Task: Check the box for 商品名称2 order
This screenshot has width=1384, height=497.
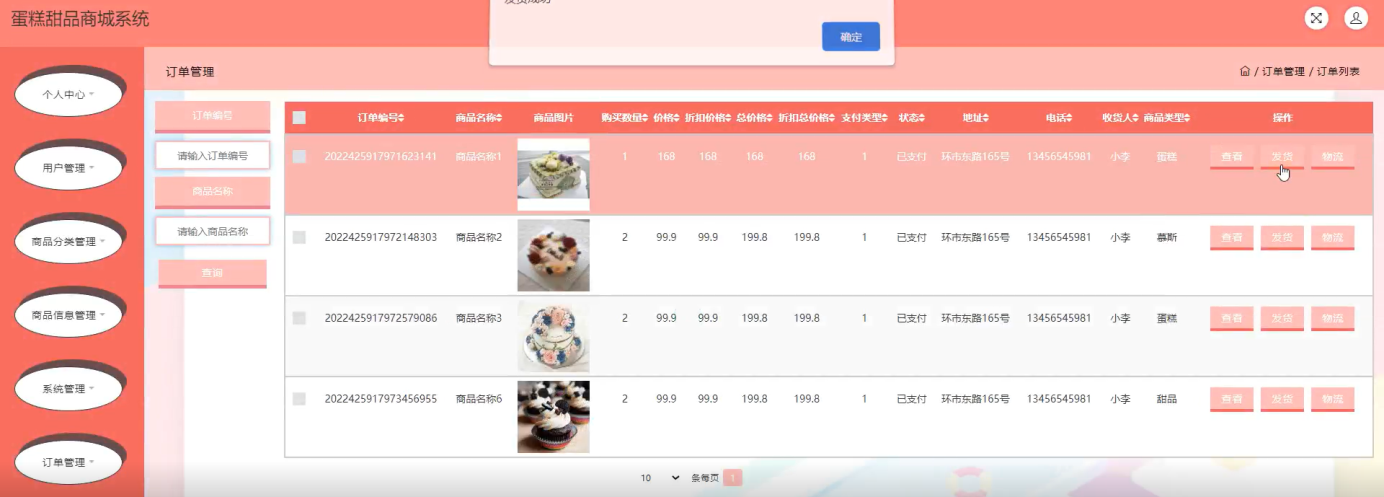Action: point(299,237)
